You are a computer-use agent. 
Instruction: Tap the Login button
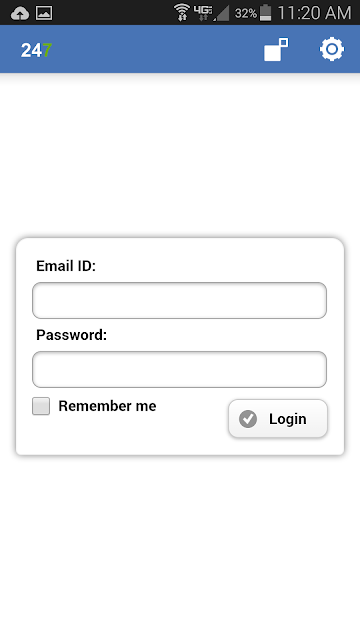tap(278, 419)
